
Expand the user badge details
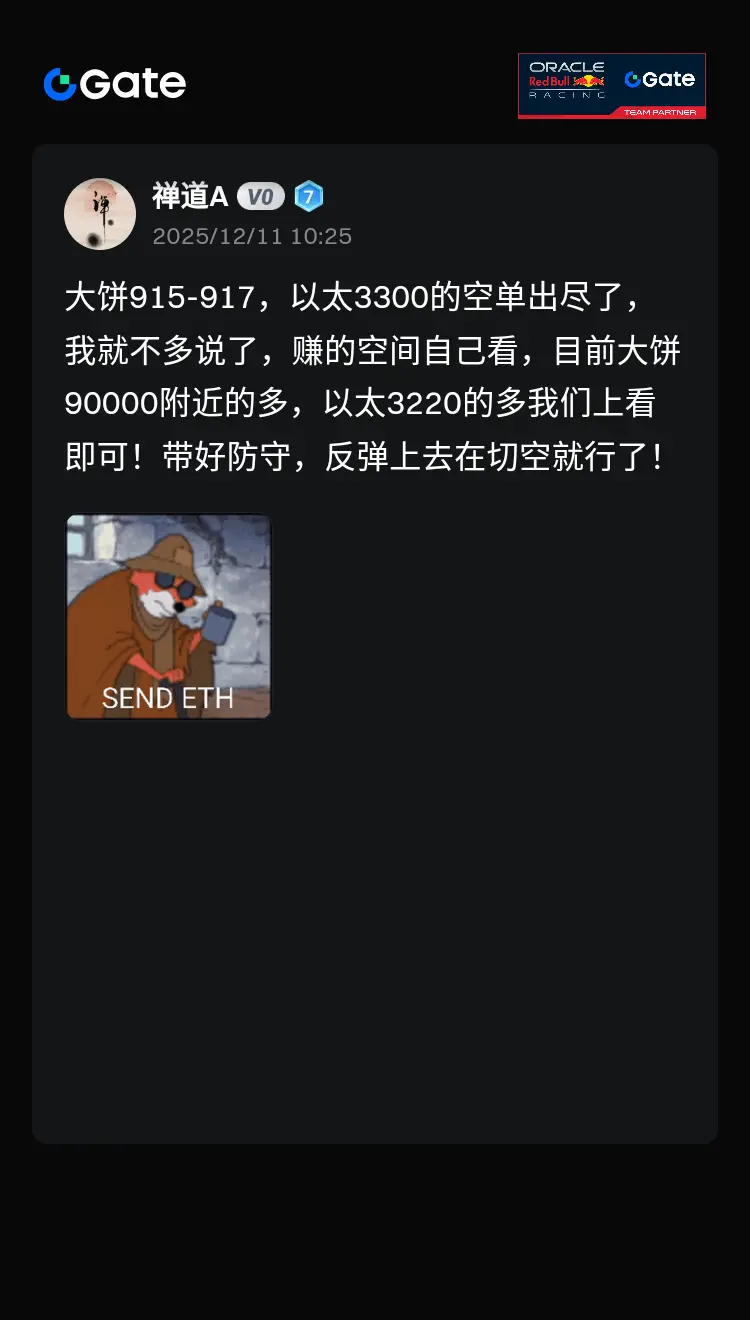click(x=285, y=197)
